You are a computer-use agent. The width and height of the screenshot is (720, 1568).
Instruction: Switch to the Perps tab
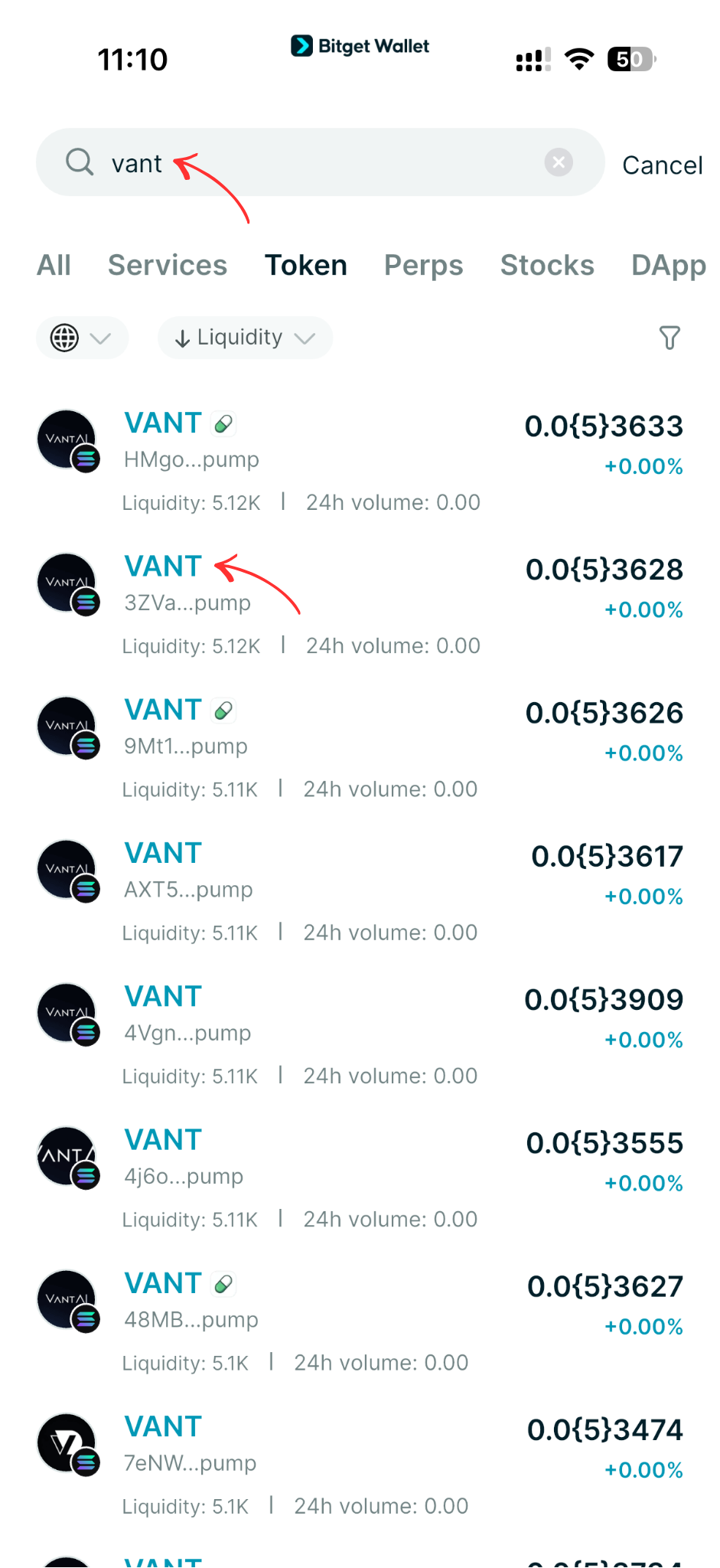(x=423, y=265)
